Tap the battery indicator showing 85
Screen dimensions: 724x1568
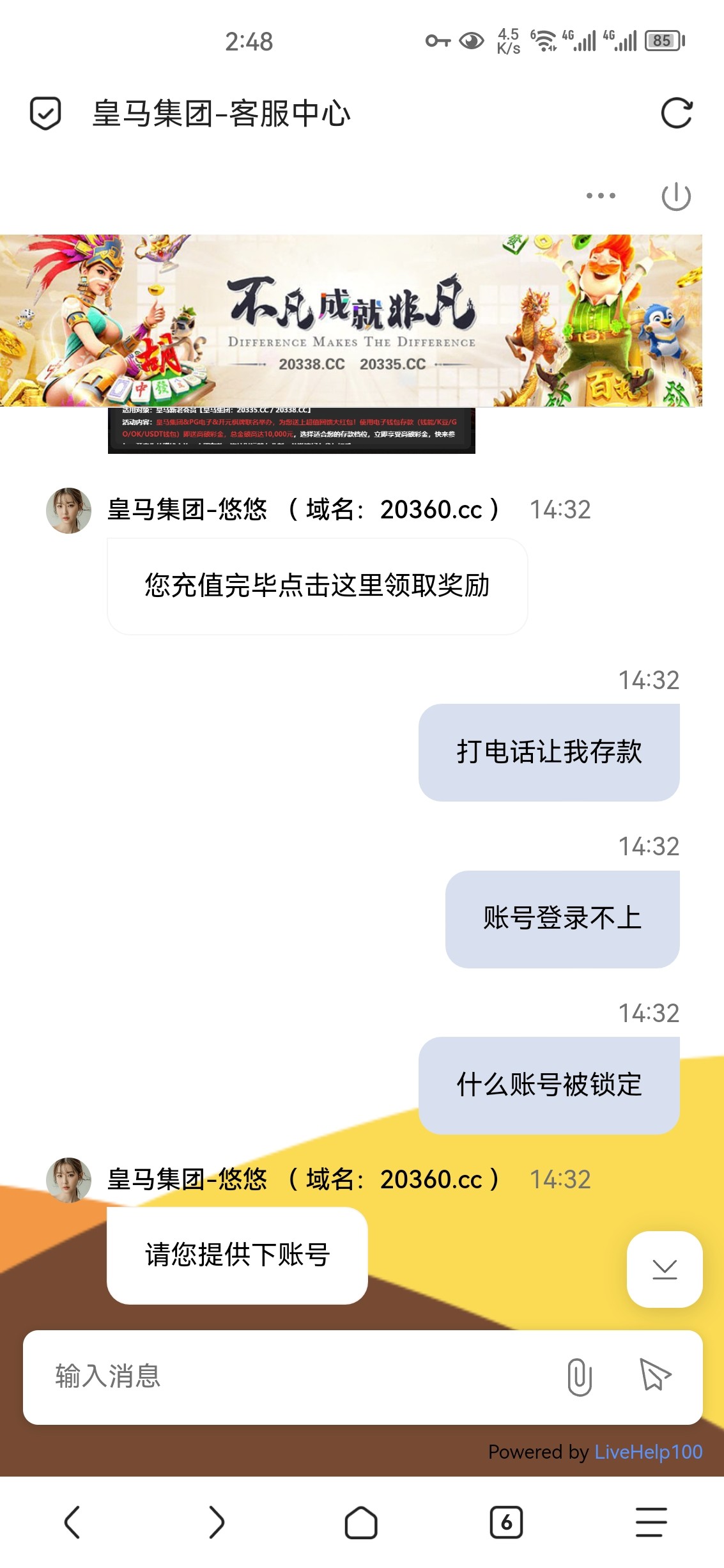pos(663,40)
